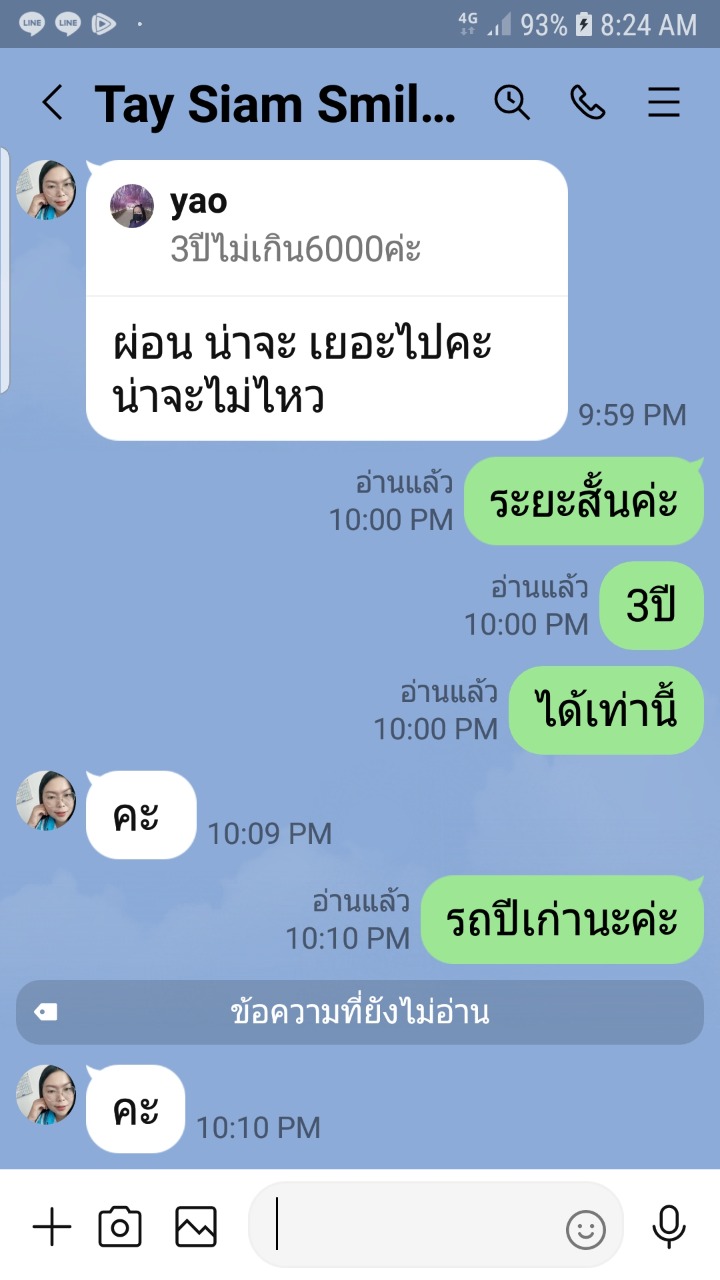Start a voice call

588,102
